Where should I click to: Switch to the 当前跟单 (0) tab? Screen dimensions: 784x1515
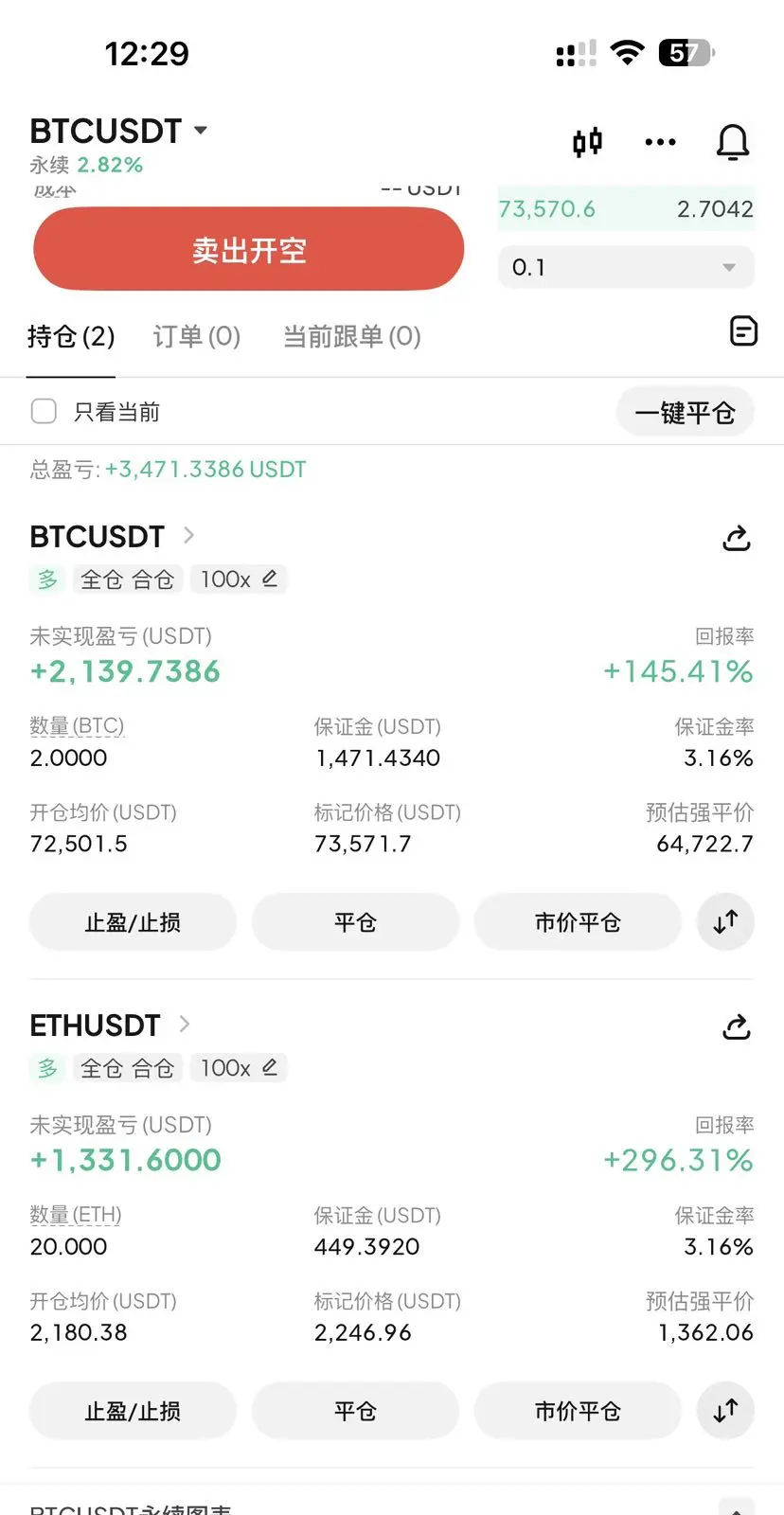click(352, 336)
